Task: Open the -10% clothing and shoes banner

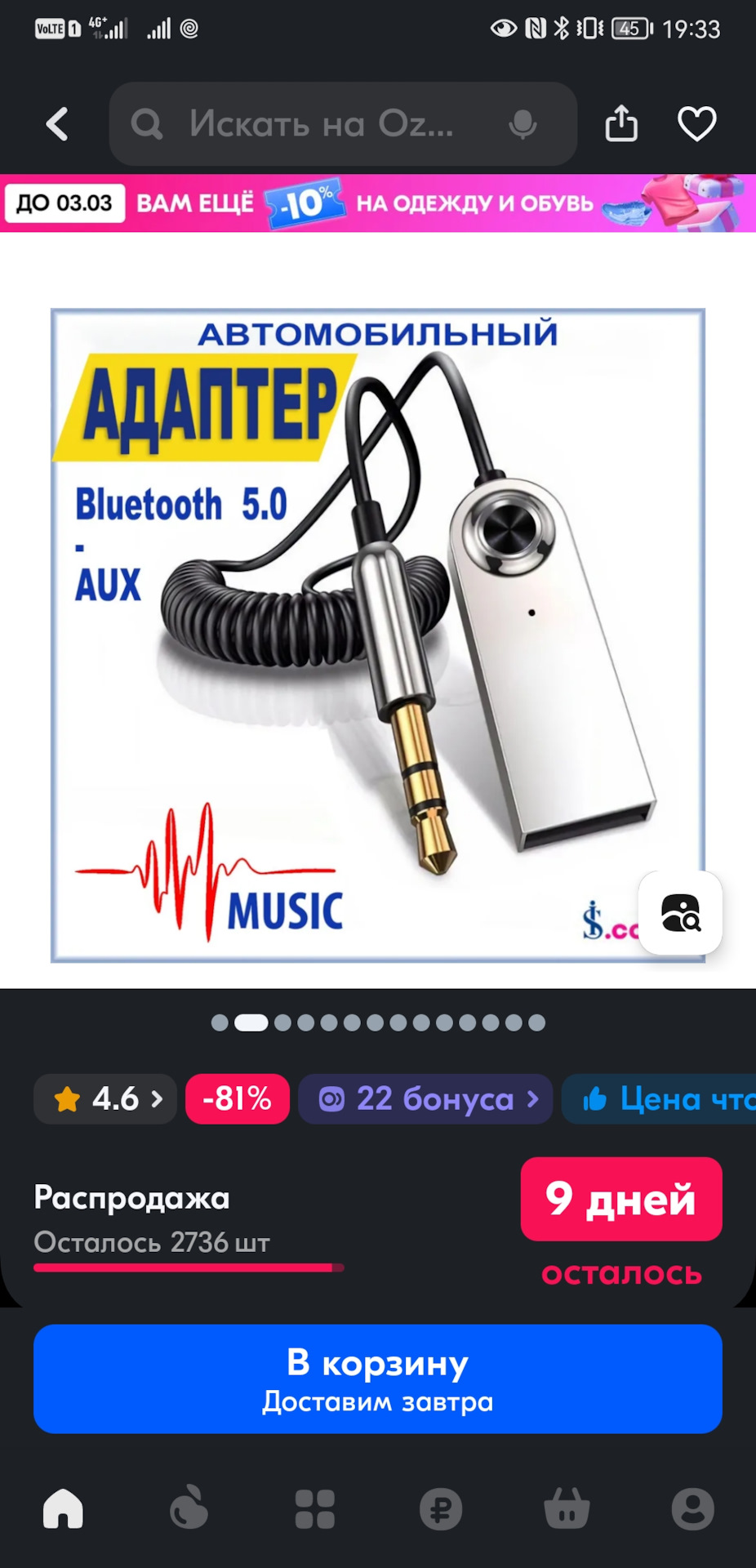Action: (x=378, y=203)
